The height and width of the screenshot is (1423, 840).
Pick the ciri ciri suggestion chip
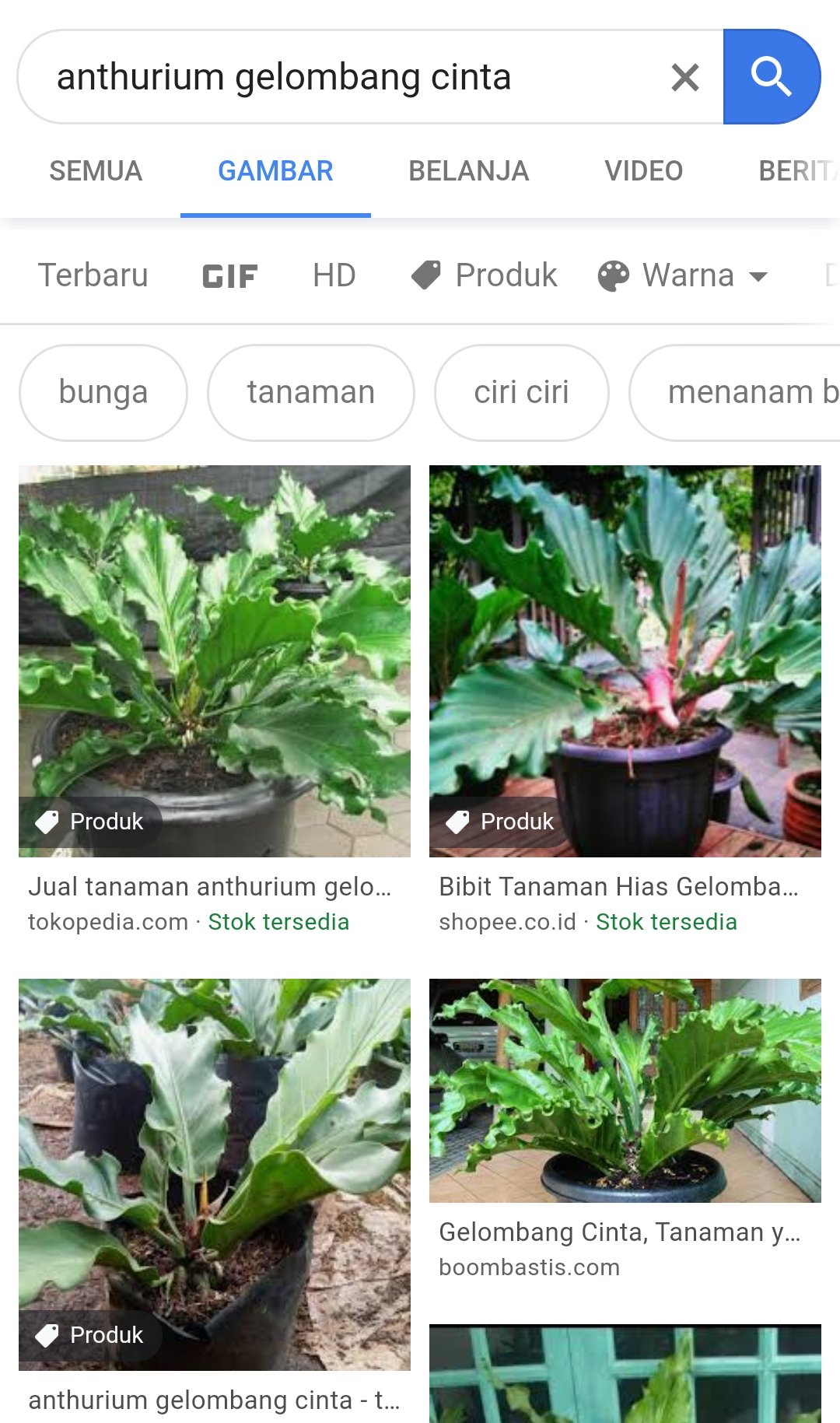(521, 392)
